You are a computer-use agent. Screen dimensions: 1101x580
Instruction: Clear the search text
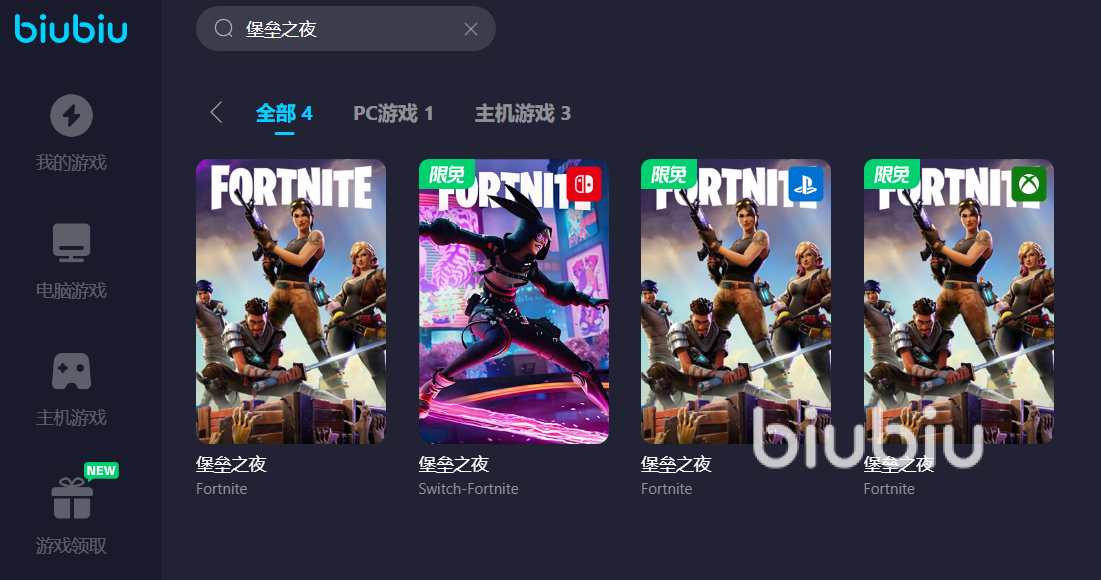[471, 29]
